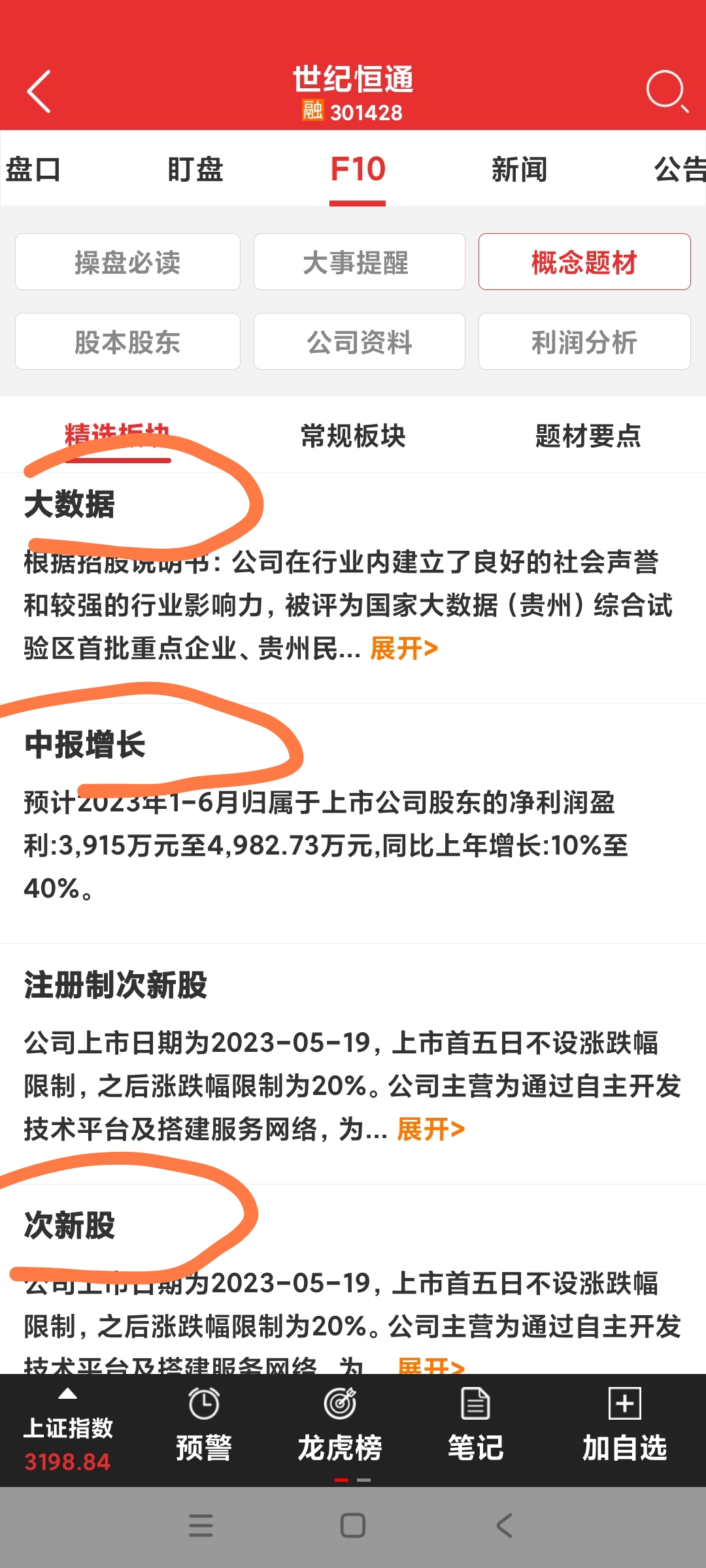706x1568 pixels.
Task: Tap the system home button
Action: pyautogui.click(x=353, y=1526)
